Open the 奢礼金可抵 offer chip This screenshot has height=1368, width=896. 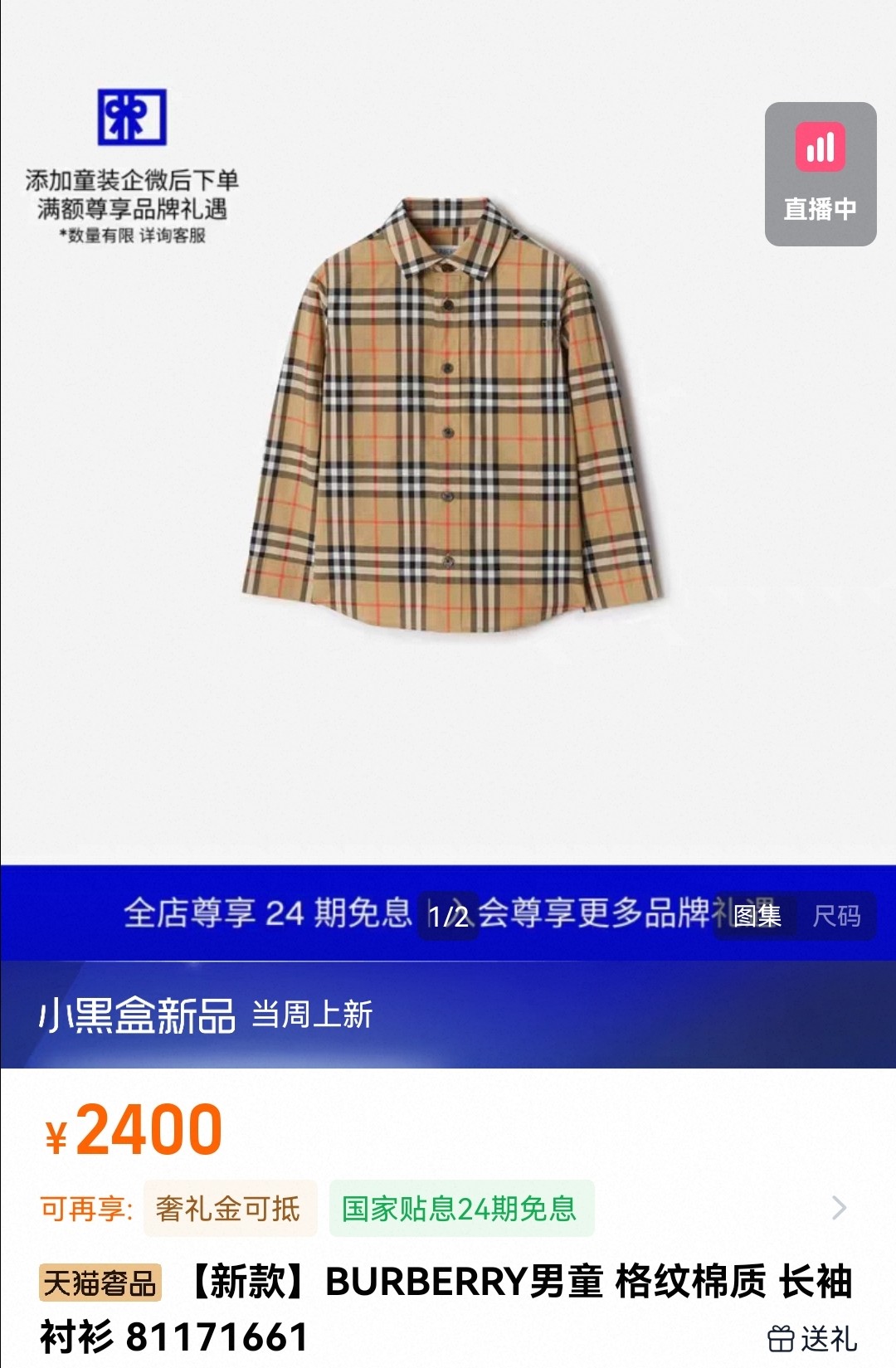coord(230,1209)
